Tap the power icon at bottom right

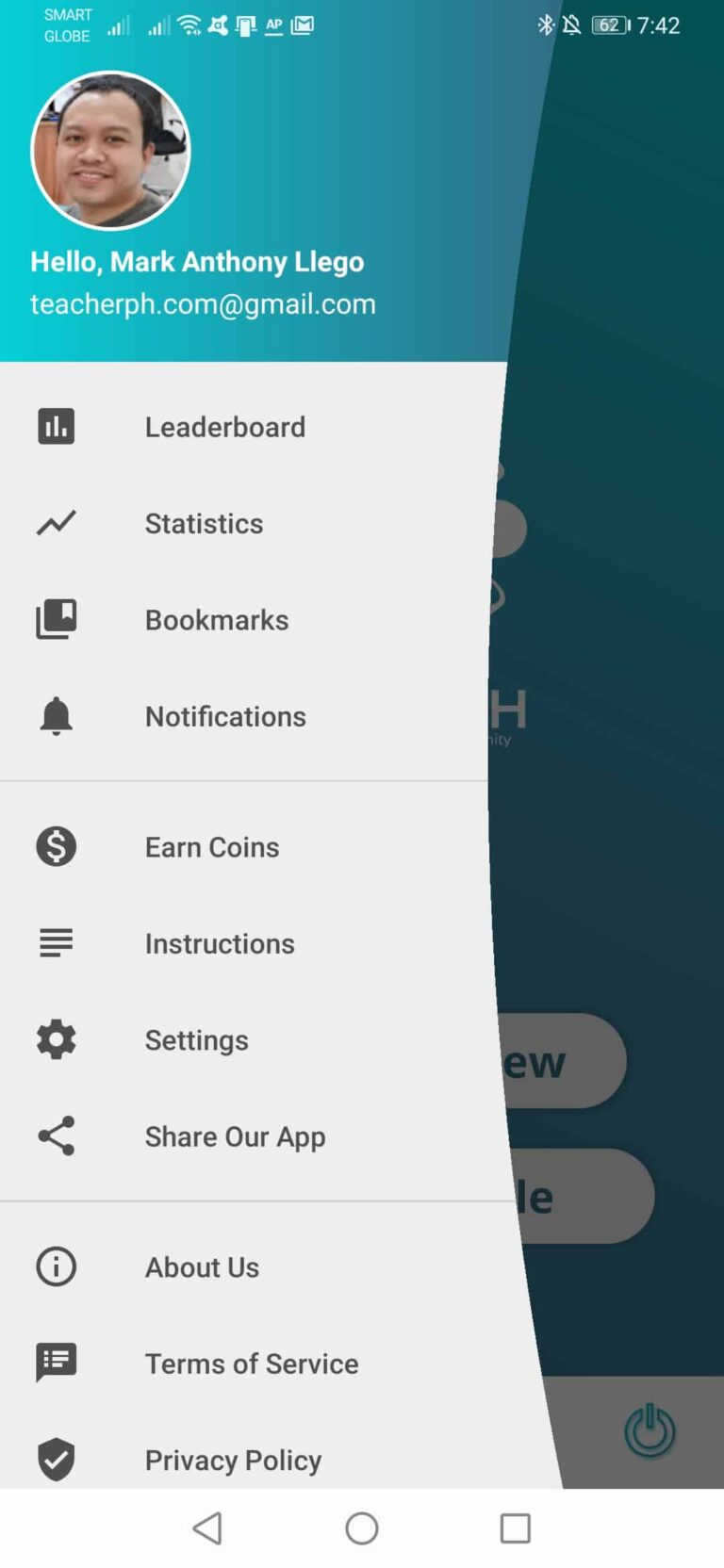[650, 1430]
